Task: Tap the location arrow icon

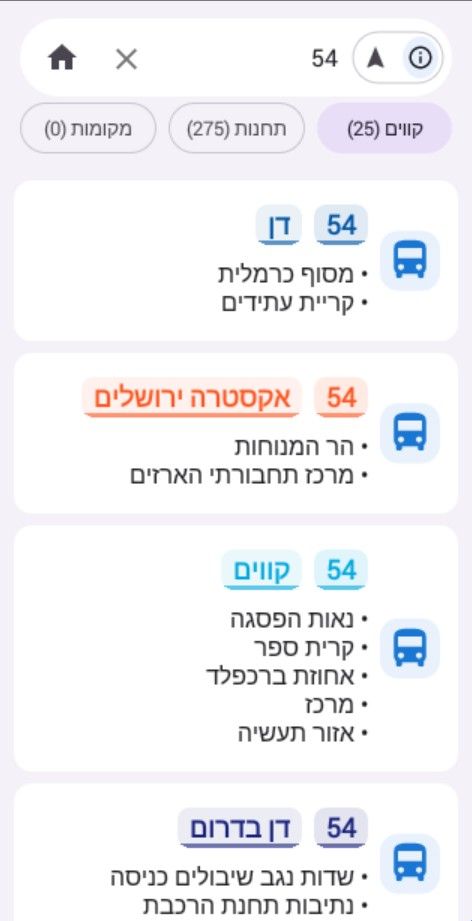Action: pos(376,58)
